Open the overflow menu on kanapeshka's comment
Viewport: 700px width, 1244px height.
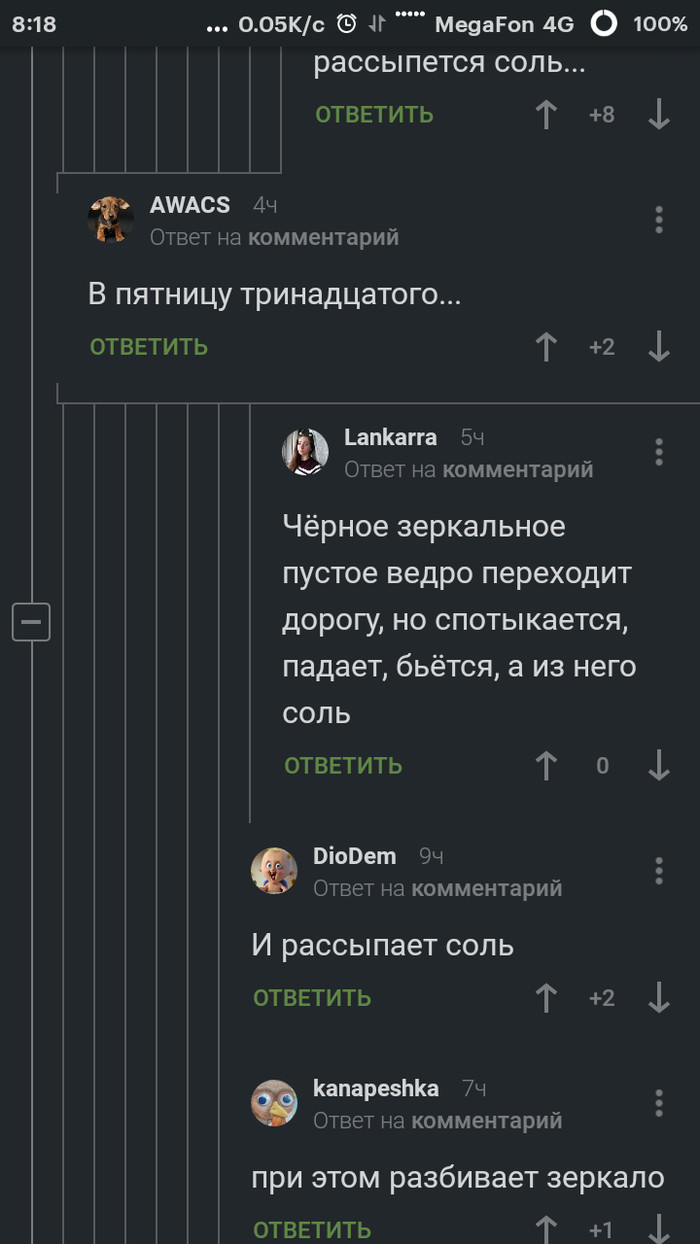coord(659,1102)
